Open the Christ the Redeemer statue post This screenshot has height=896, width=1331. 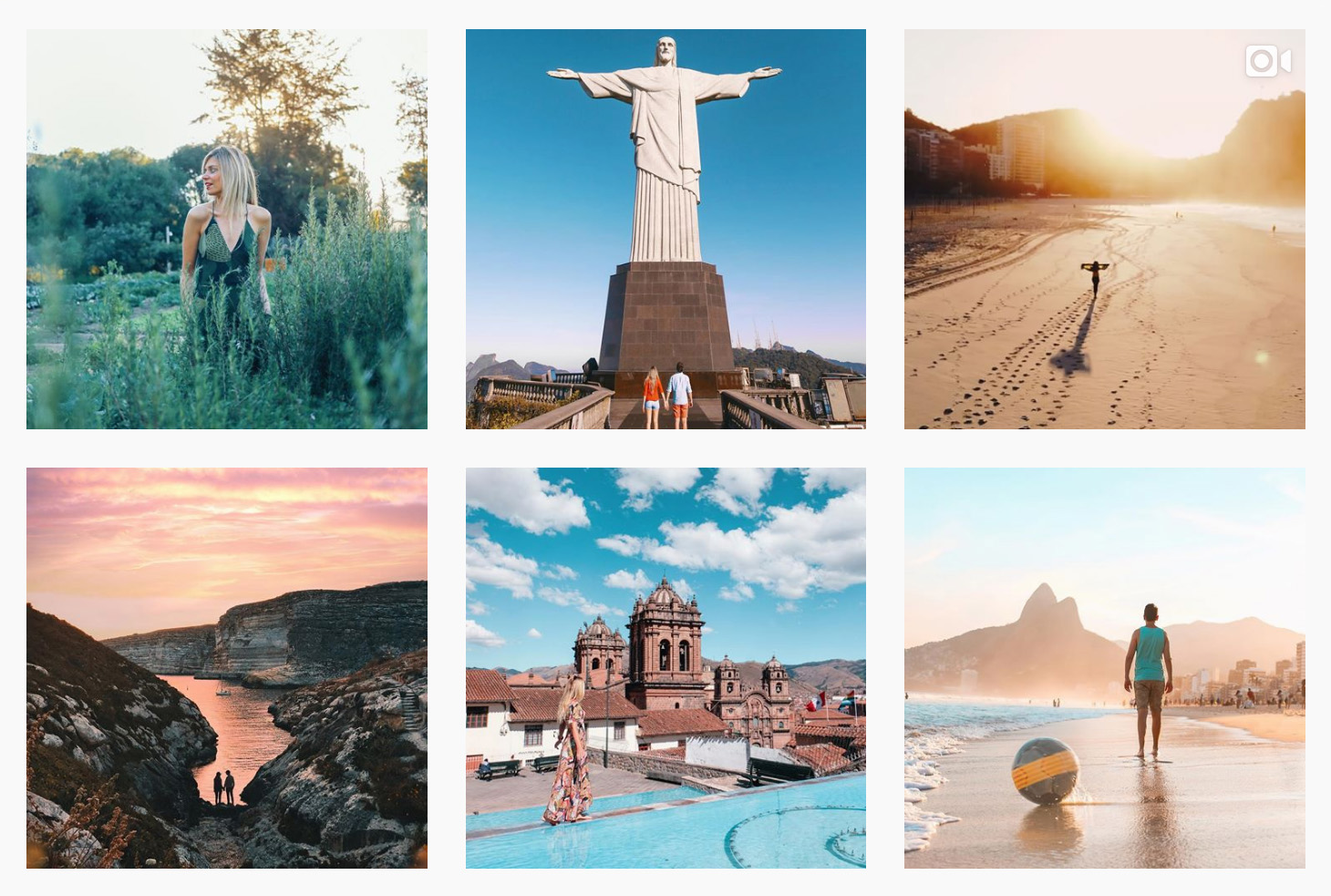(665, 229)
